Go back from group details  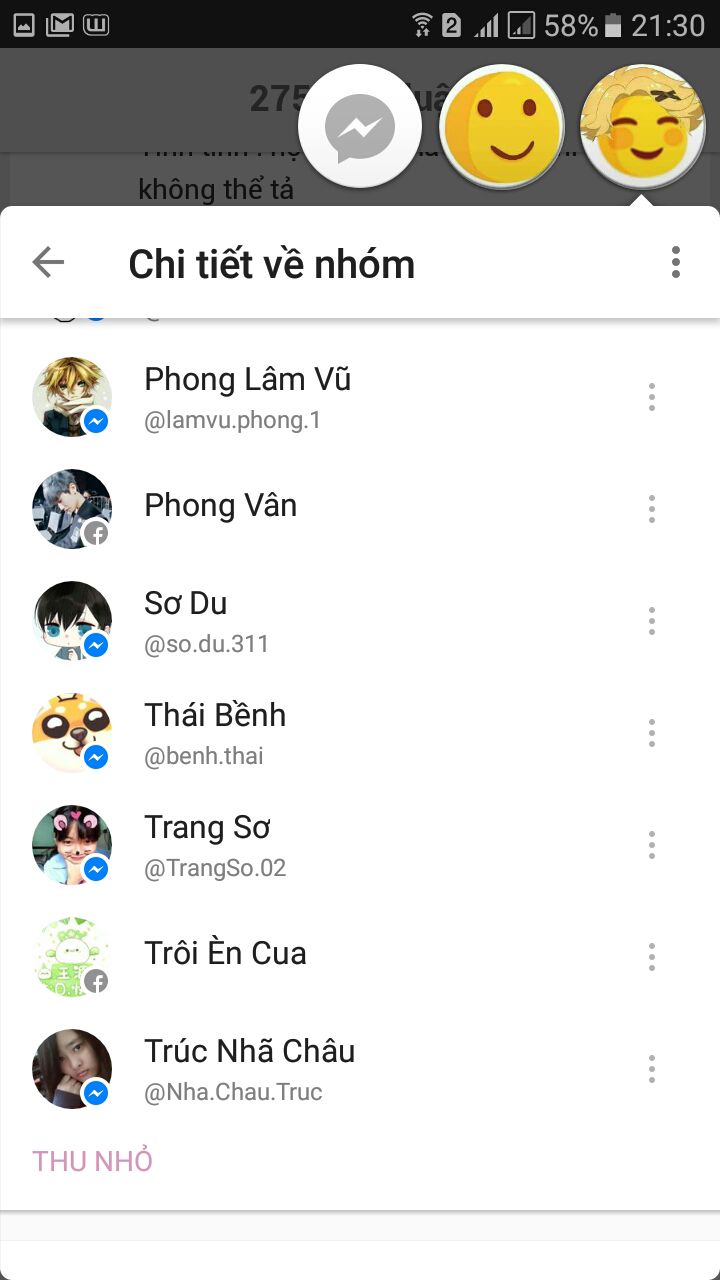[48, 263]
